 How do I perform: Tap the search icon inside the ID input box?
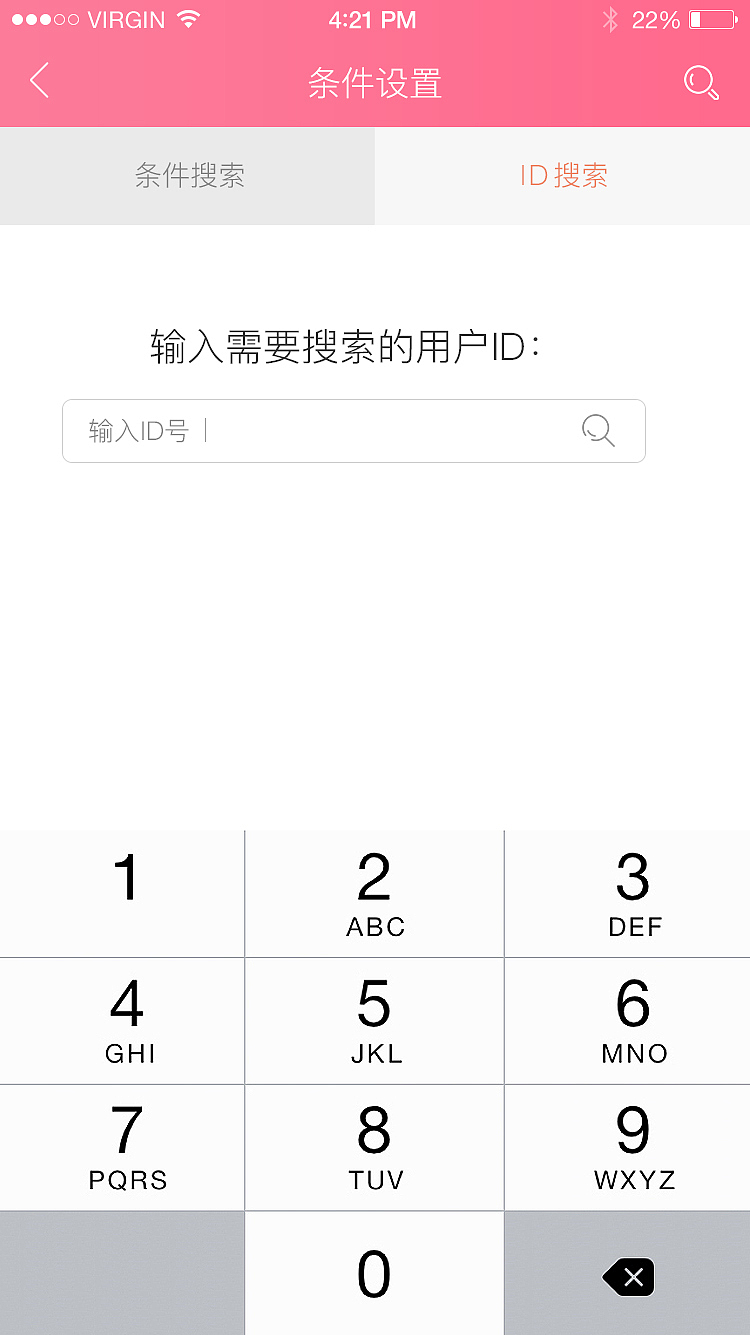(x=597, y=430)
